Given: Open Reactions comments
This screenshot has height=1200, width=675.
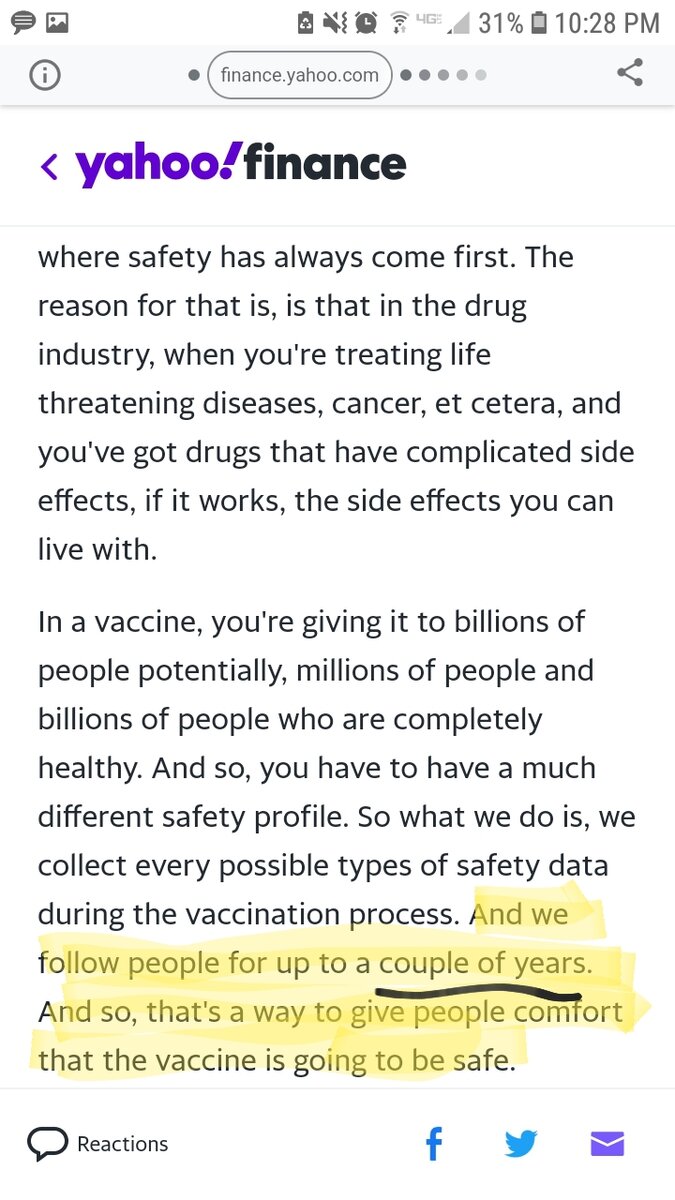Looking at the screenshot, I should pos(98,1144).
